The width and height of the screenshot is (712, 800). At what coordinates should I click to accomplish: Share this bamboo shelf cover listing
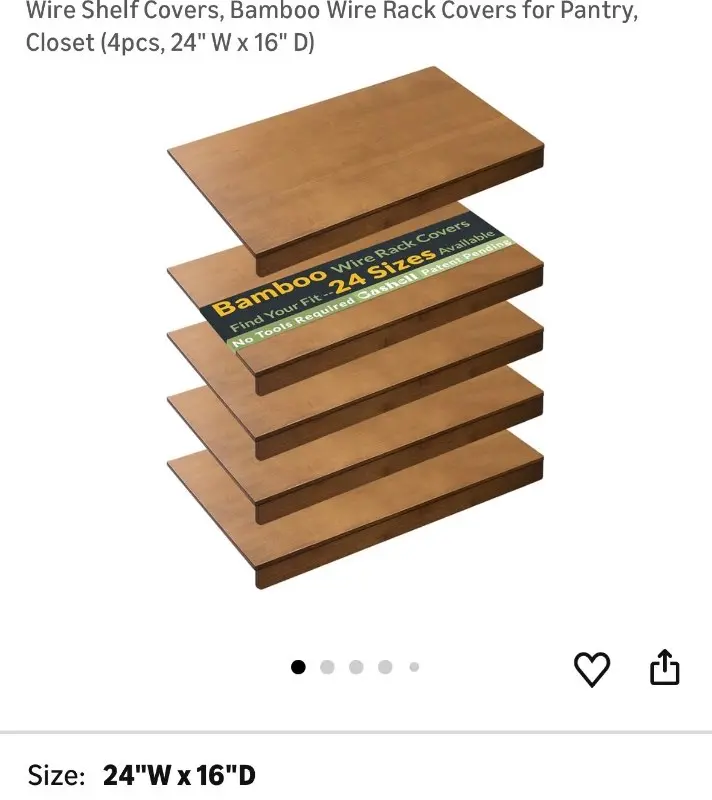pyautogui.click(x=665, y=667)
